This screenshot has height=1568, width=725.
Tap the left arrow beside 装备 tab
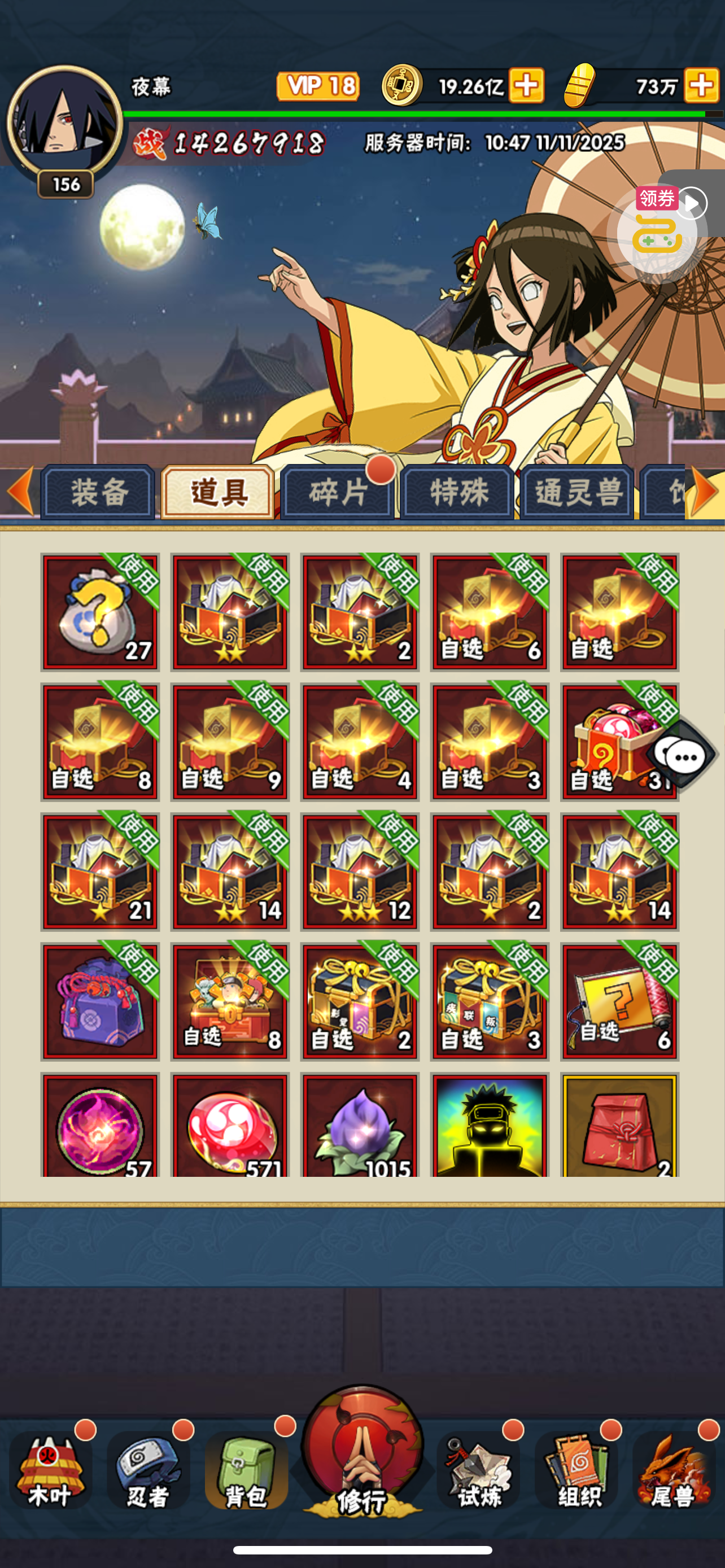(x=20, y=490)
